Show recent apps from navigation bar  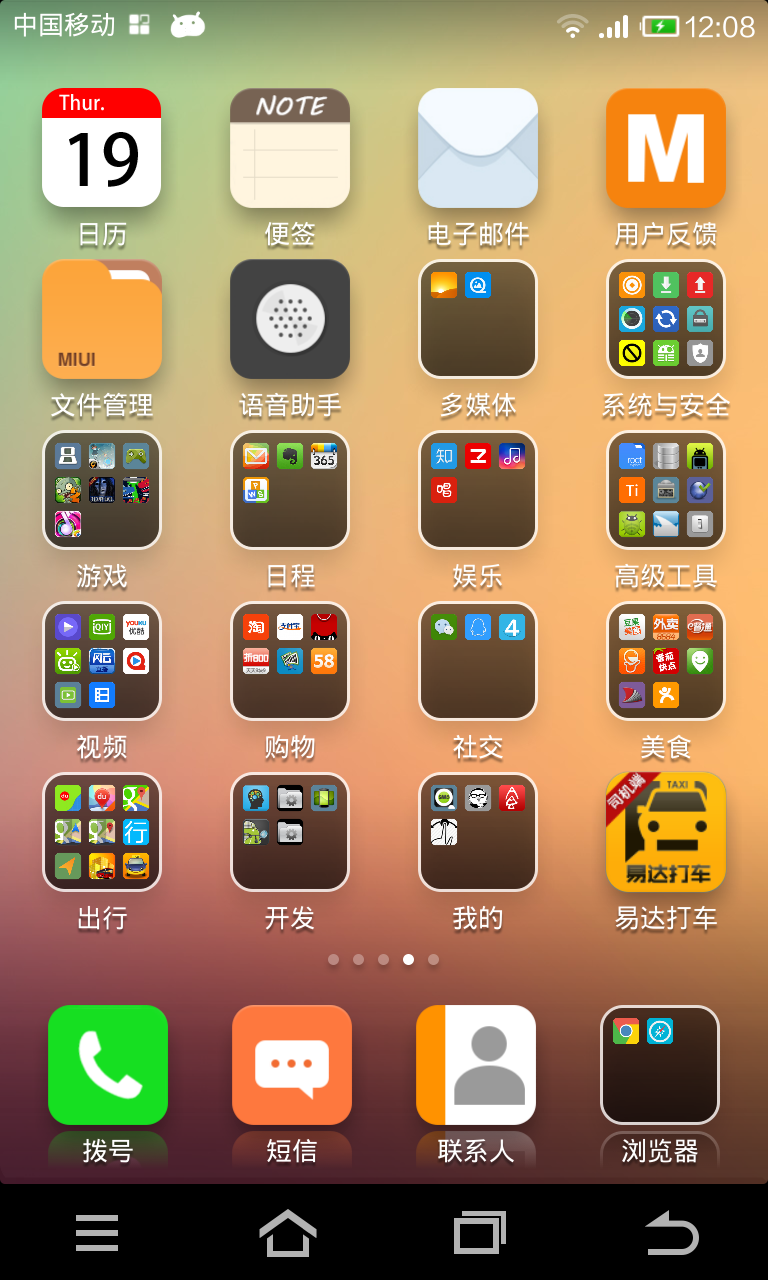pyautogui.click(x=479, y=1232)
